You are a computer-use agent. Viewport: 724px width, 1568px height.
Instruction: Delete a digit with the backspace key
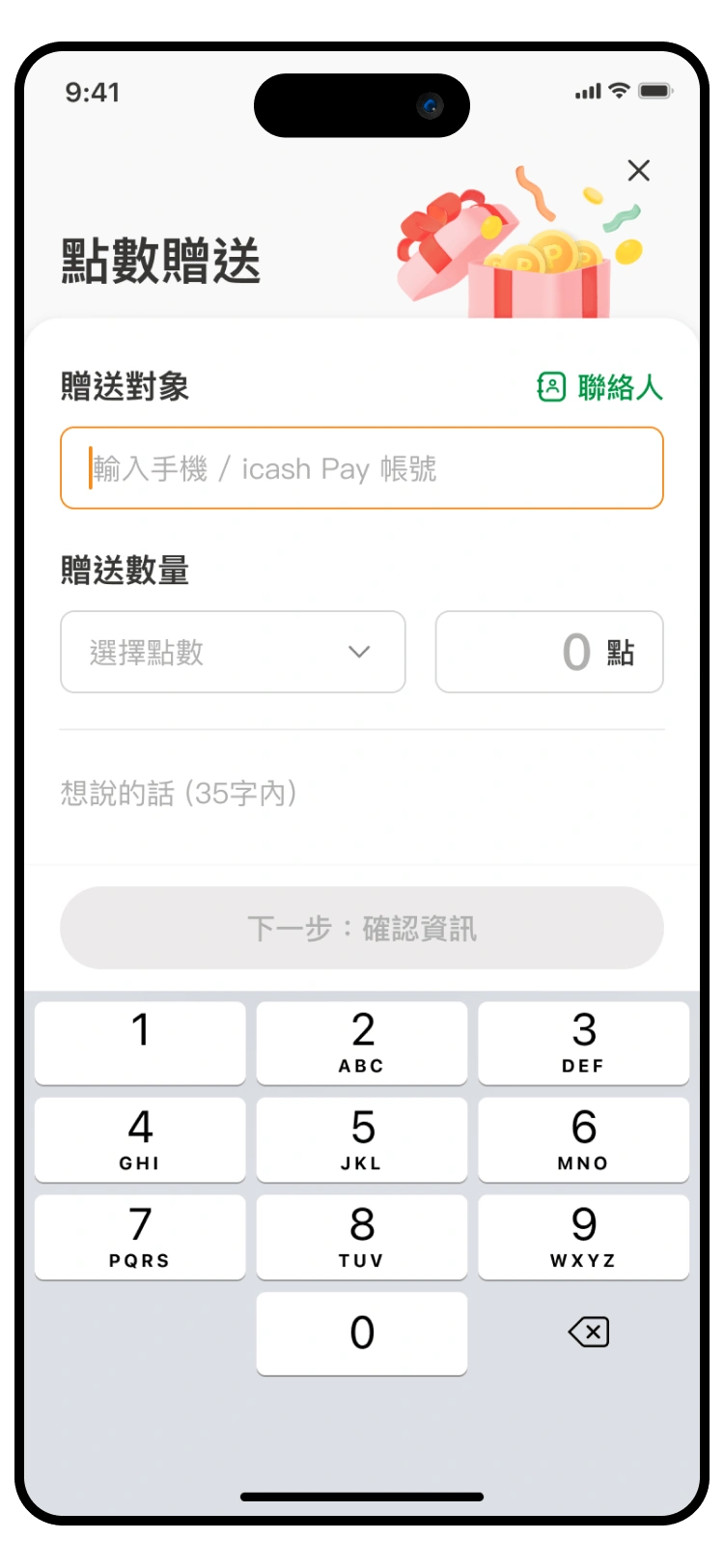click(588, 1333)
